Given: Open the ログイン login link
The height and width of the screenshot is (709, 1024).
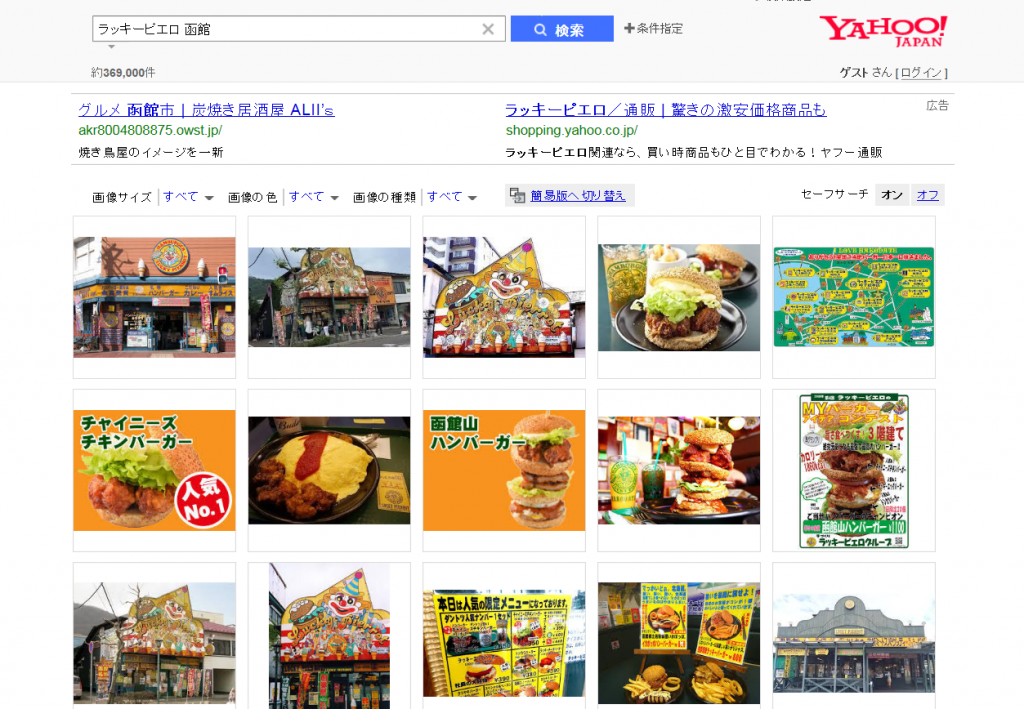Looking at the screenshot, I should pyautogui.click(x=921, y=73).
